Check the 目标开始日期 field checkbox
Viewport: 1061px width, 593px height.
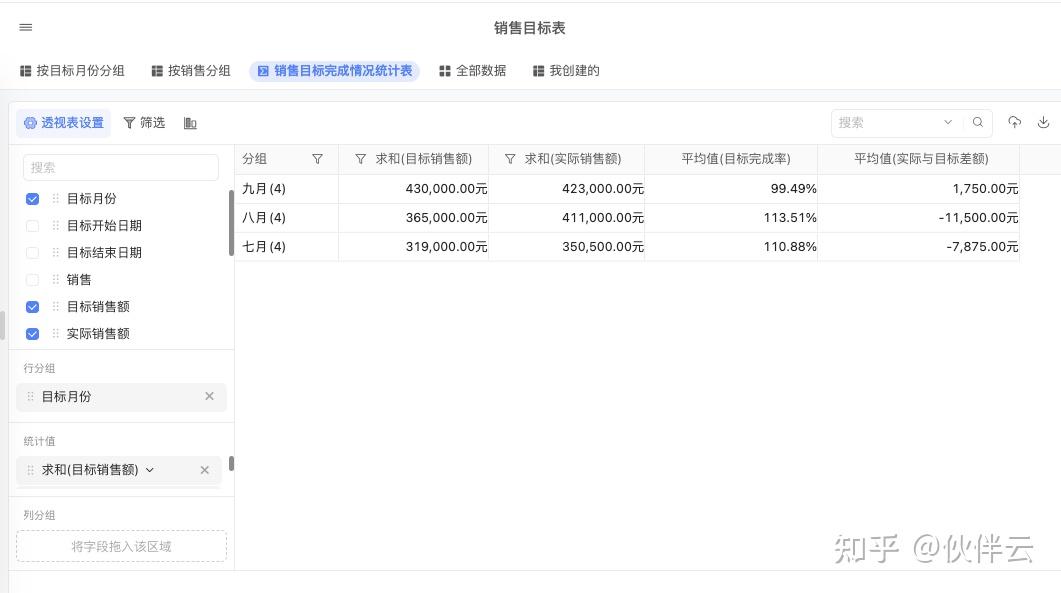32,226
